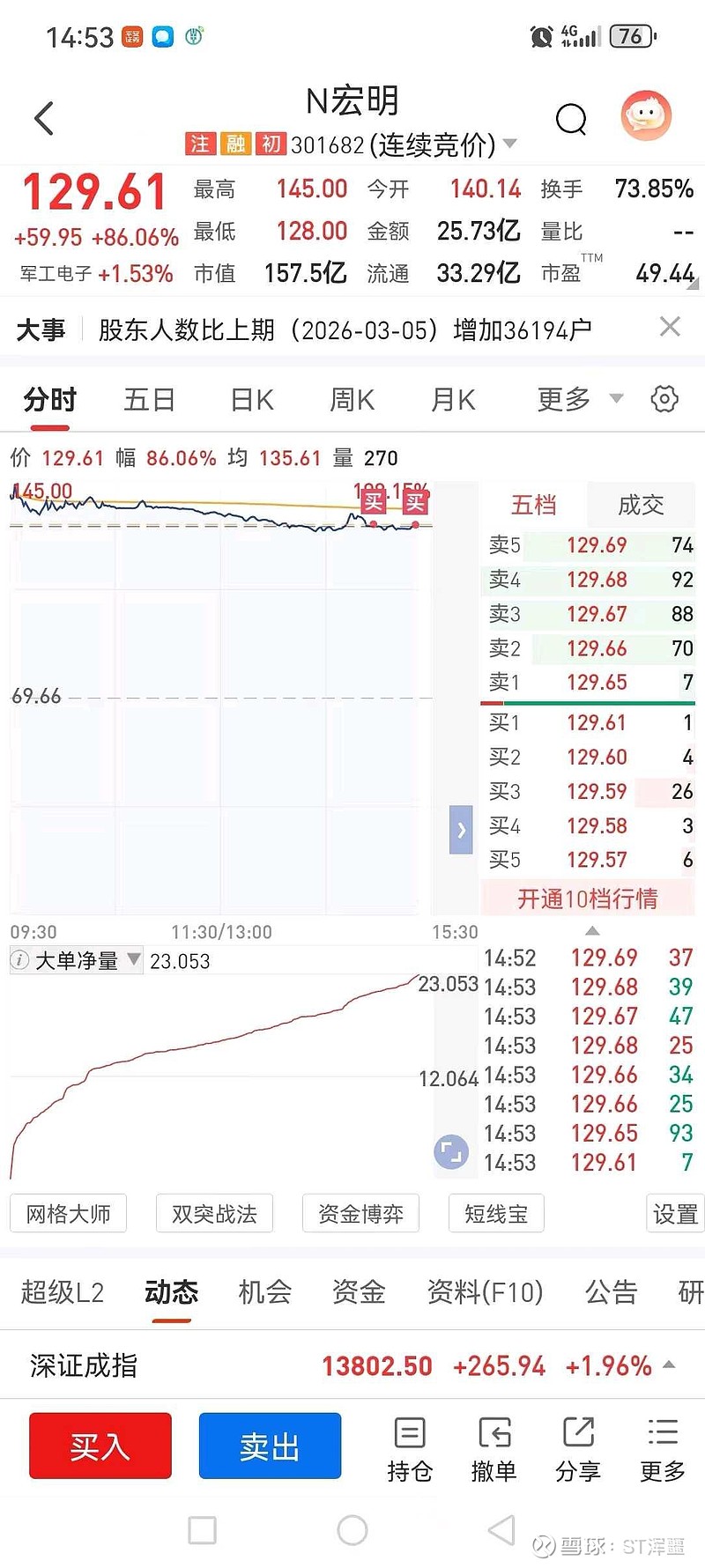Open the 大单净量 indicator dropdown

(x=132, y=960)
